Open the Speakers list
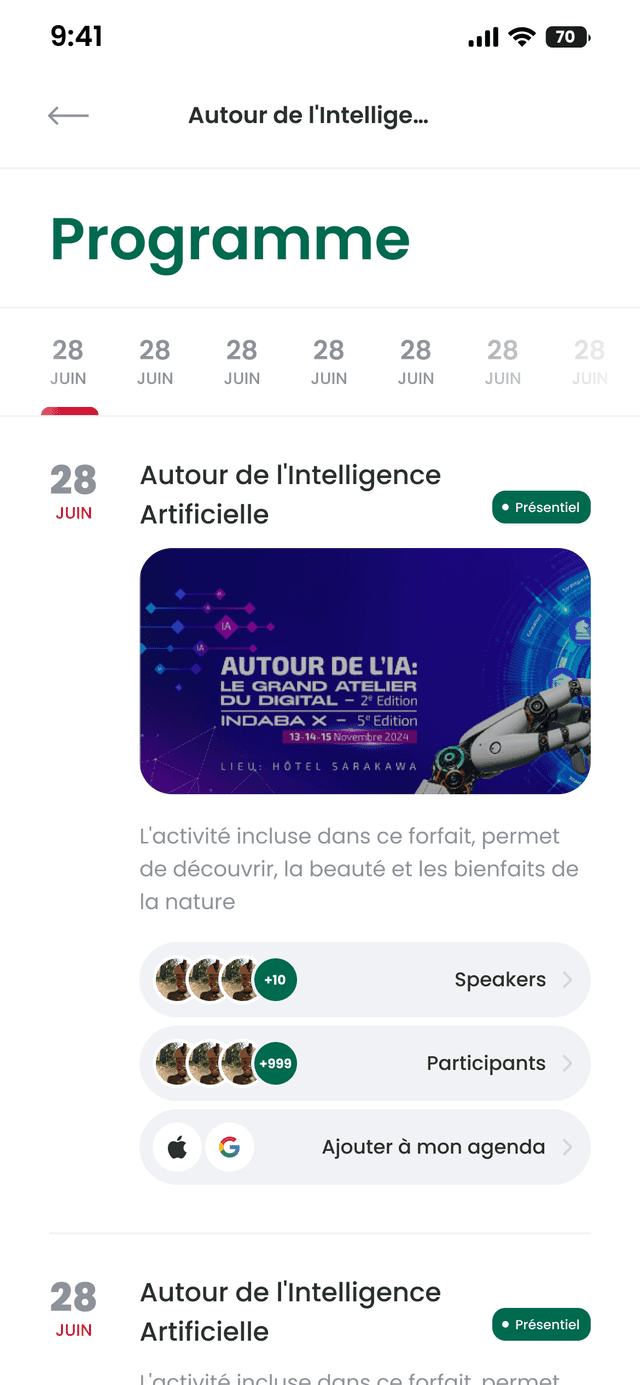 pyautogui.click(x=365, y=980)
